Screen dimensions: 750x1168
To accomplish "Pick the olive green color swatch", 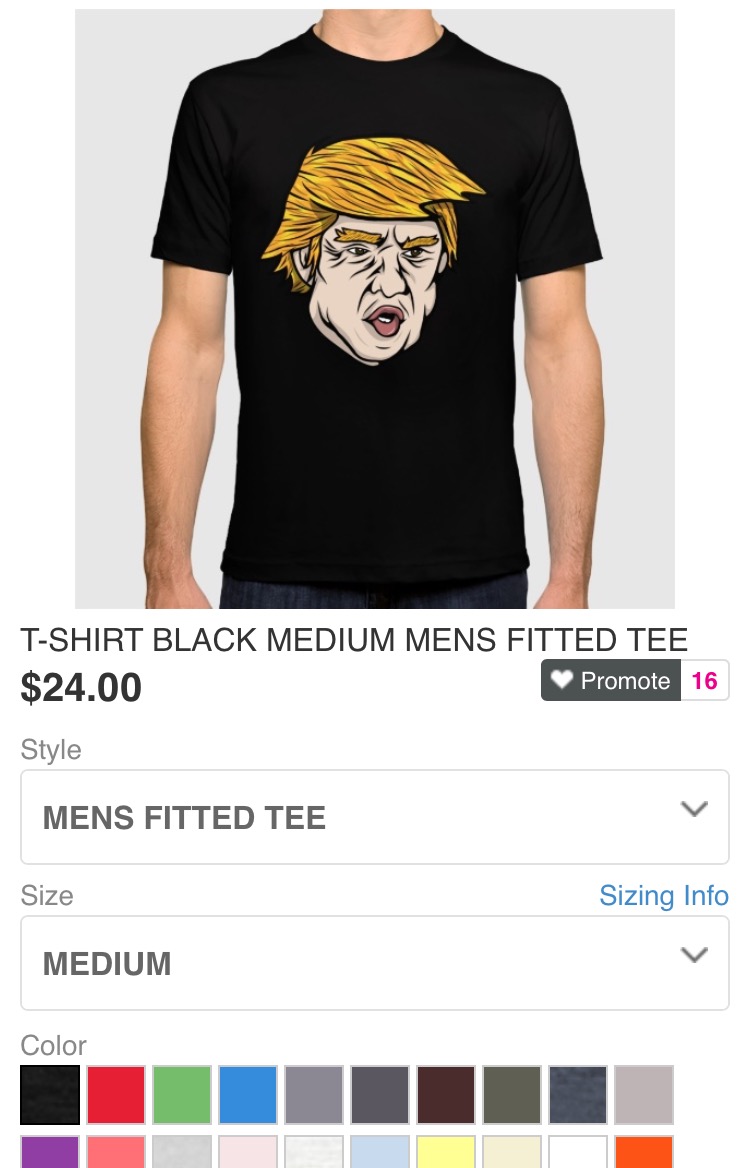I will pyautogui.click(x=512, y=1095).
